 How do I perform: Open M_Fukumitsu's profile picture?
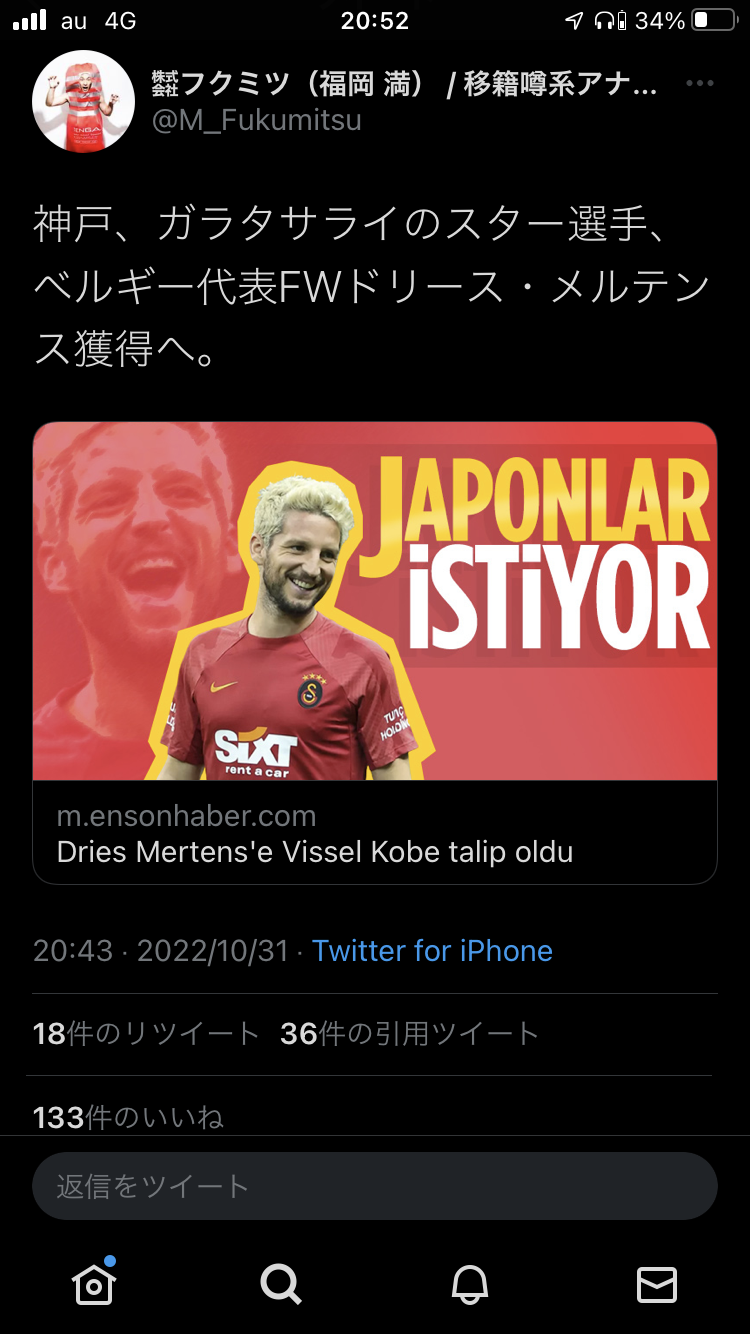tap(83, 101)
